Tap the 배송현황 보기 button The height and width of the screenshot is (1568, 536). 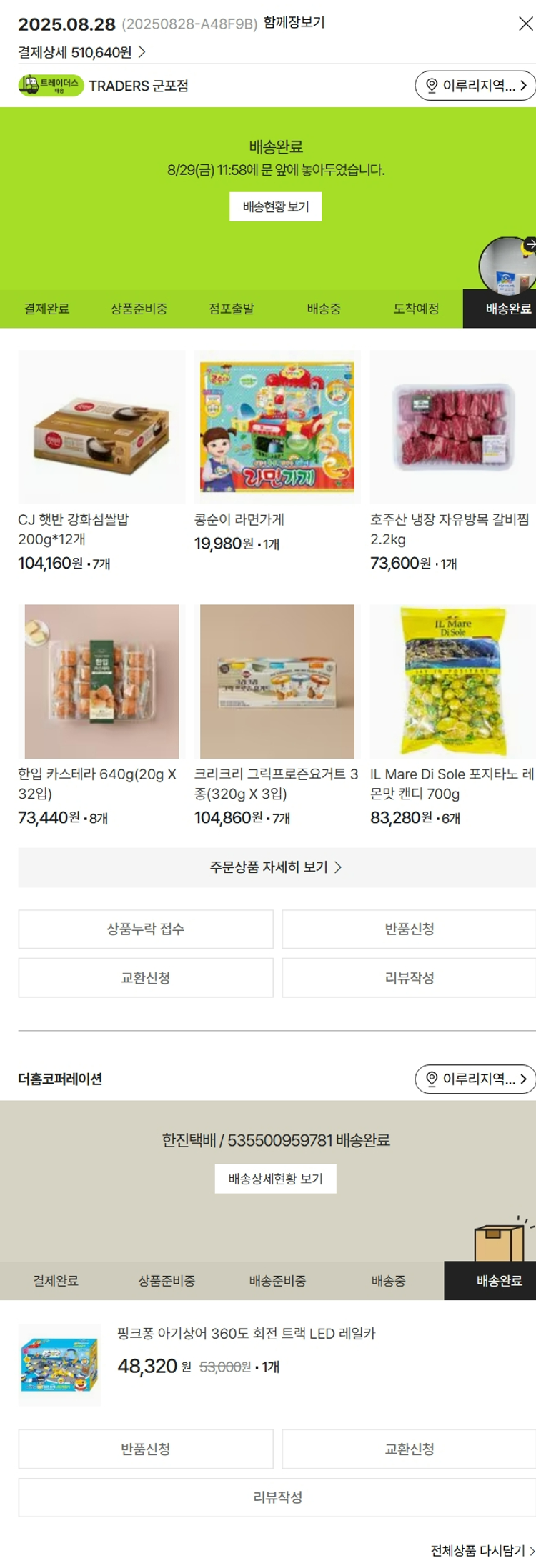275,206
